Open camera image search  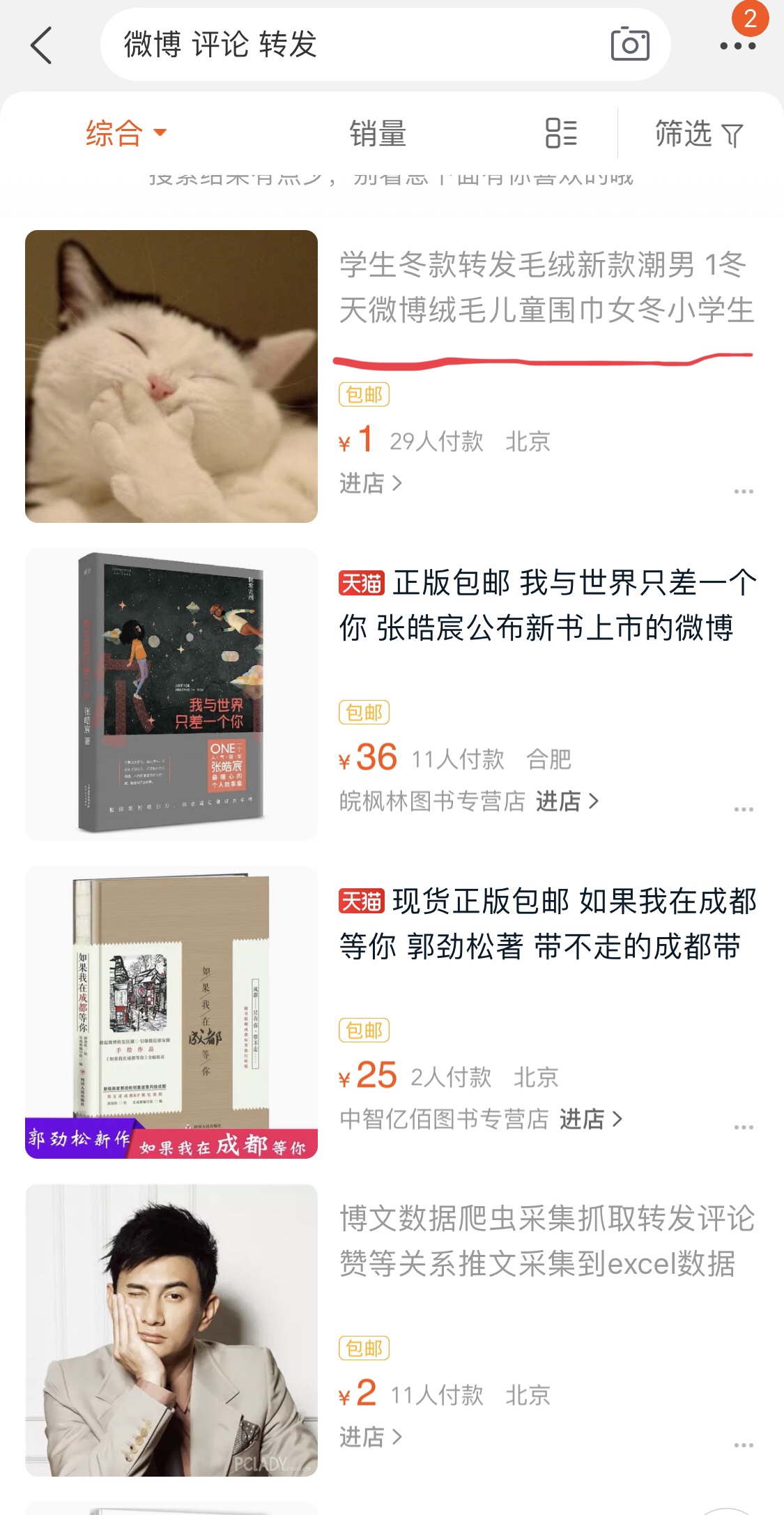pyautogui.click(x=629, y=45)
